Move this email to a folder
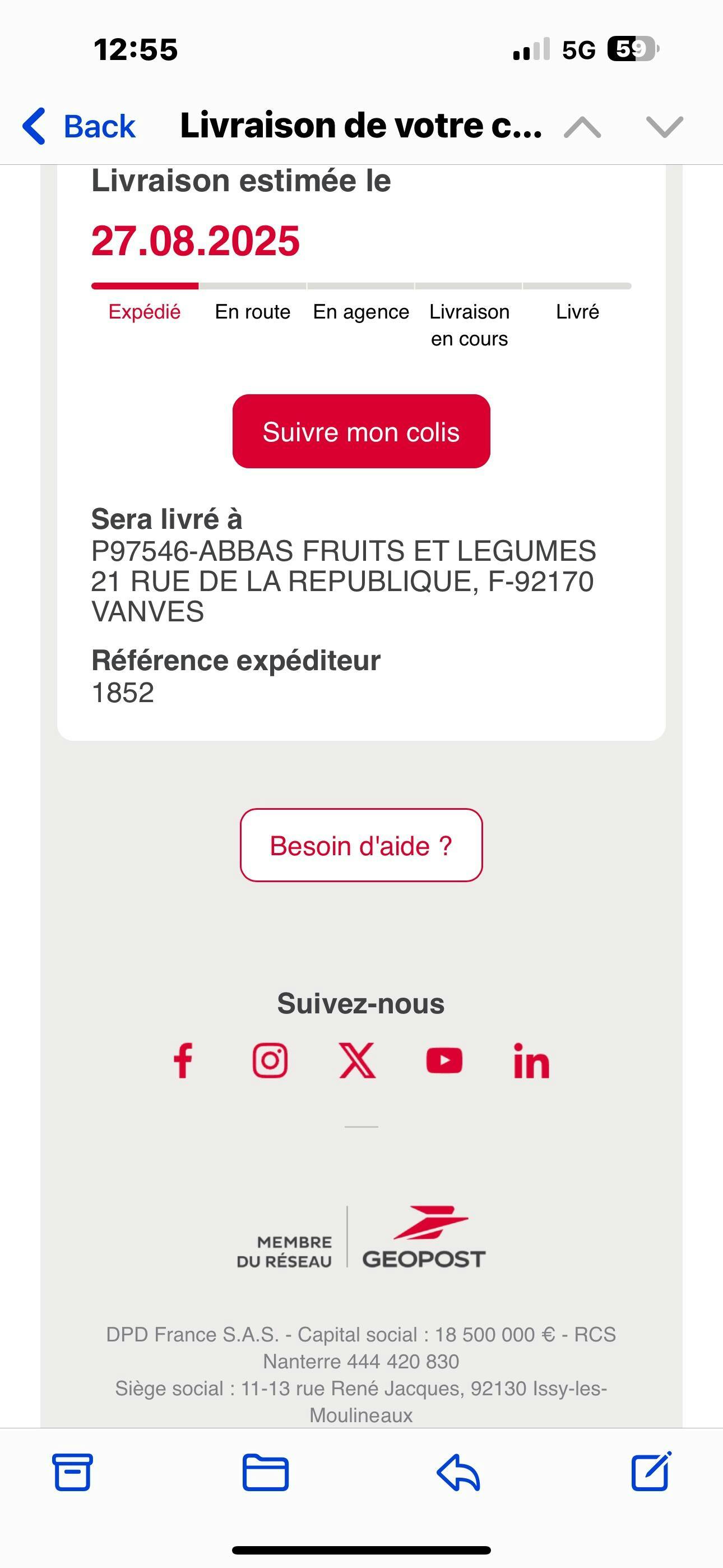Viewport: 723px width, 1568px height. [x=265, y=1473]
